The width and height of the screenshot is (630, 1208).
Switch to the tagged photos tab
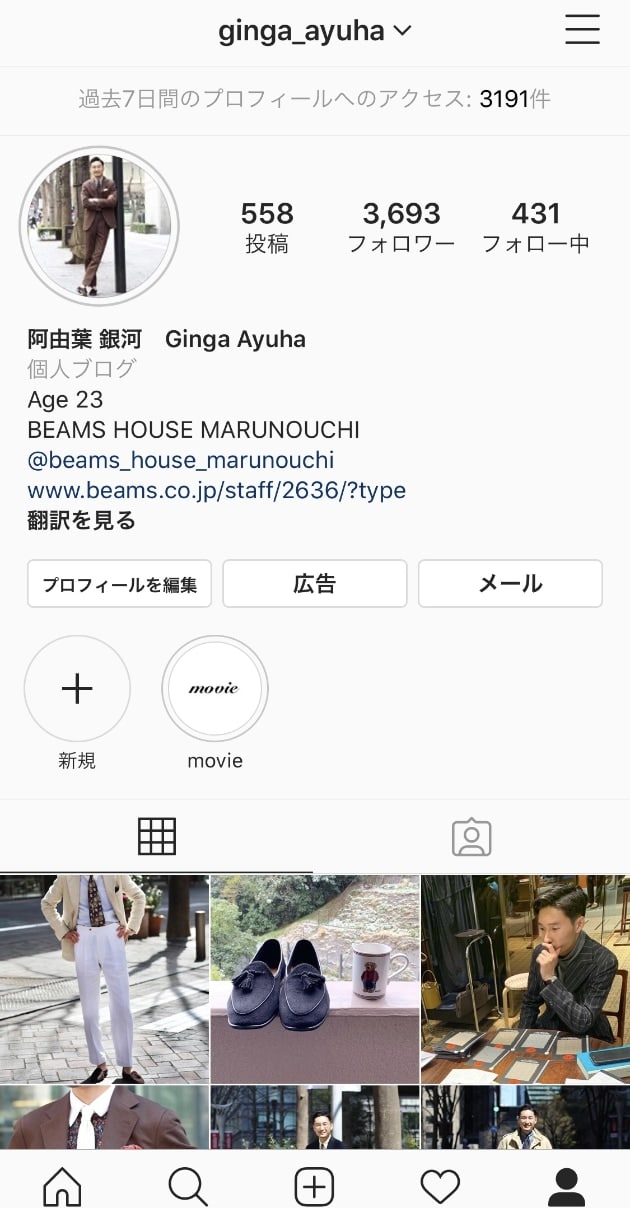tap(472, 836)
